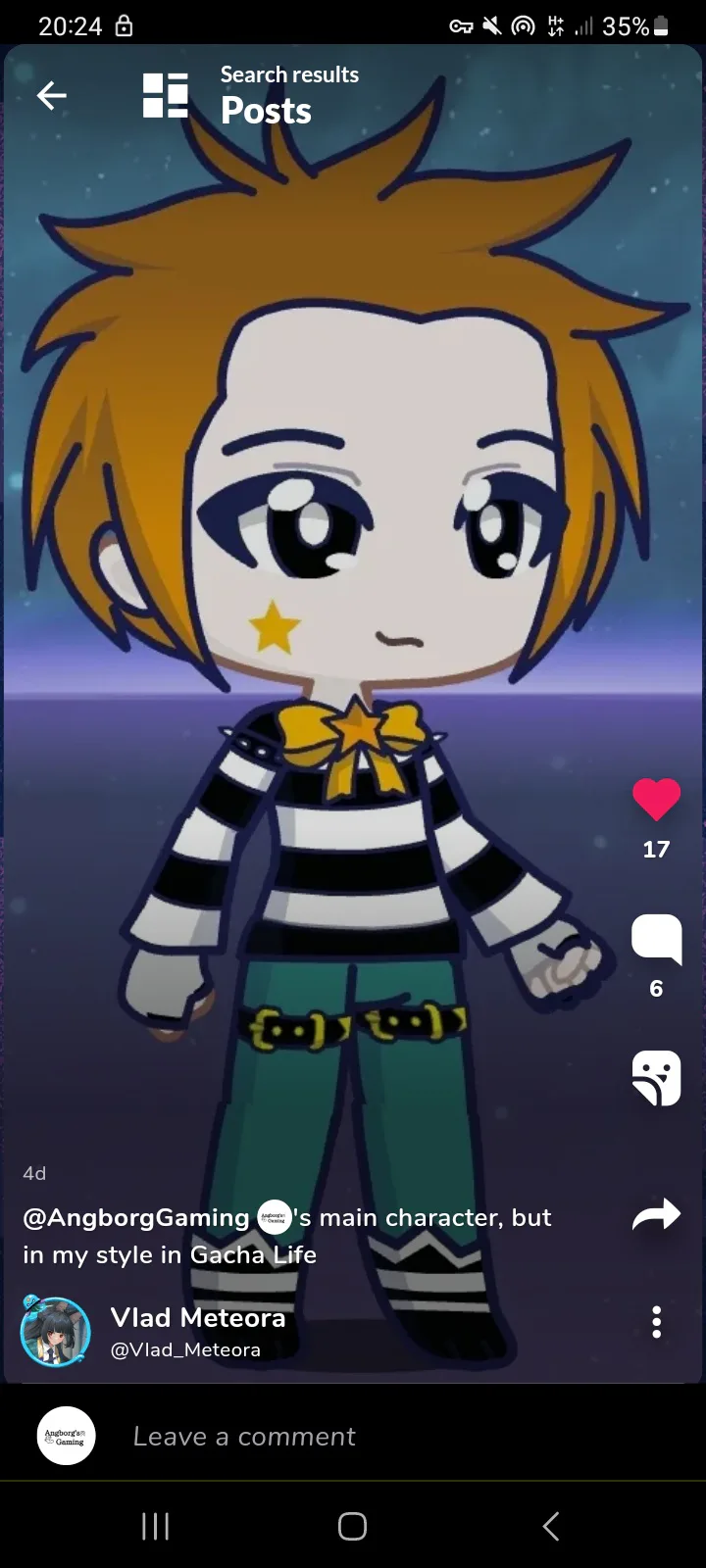The image size is (706, 1568).
Task: Tap the sticker reaction icon
Action: [x=656, y=1078]
